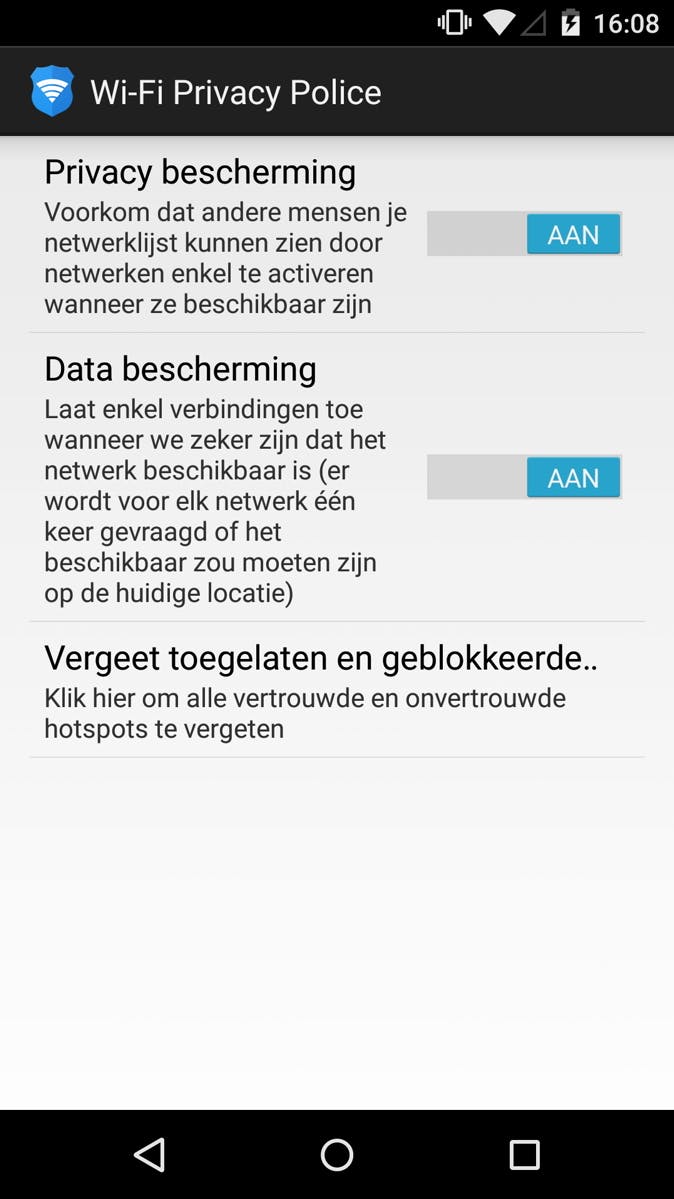Open the recent apps overview
This screenshot has width=674, height=1199.
(524, 1155)
